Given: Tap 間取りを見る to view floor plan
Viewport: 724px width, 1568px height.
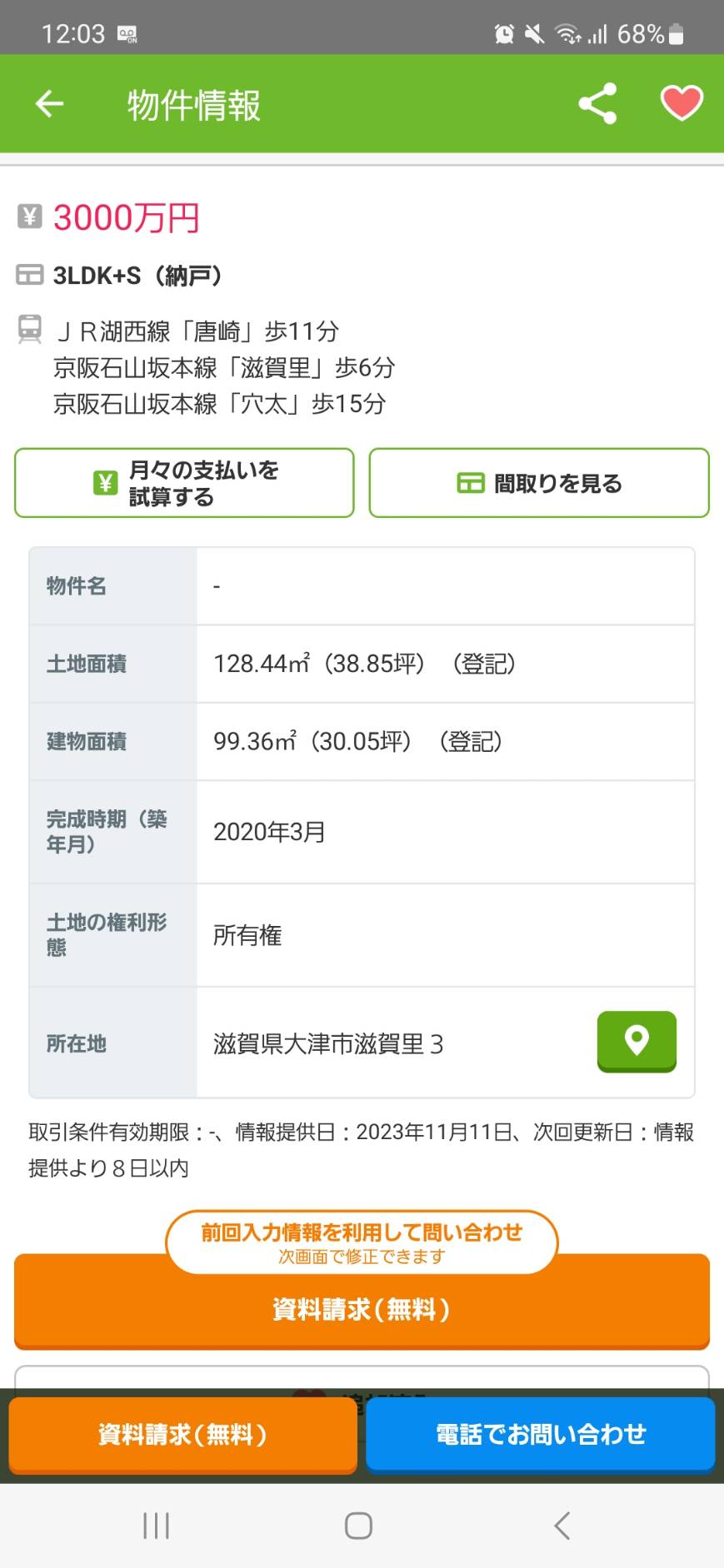Looking at the screenshot, I should point(539,483).
